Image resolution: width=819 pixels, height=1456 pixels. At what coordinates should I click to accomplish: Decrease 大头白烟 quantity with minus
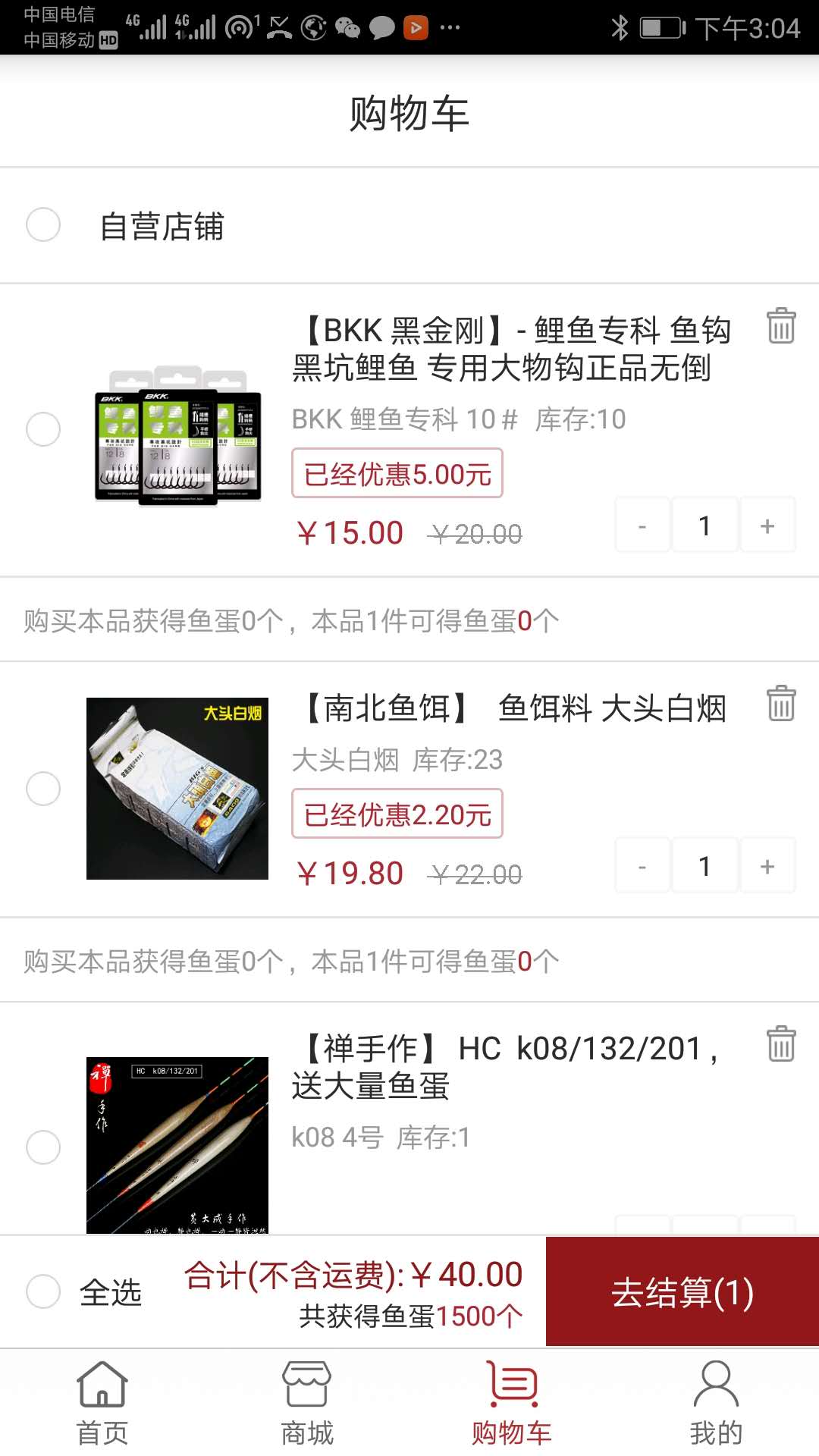point(642,866)
